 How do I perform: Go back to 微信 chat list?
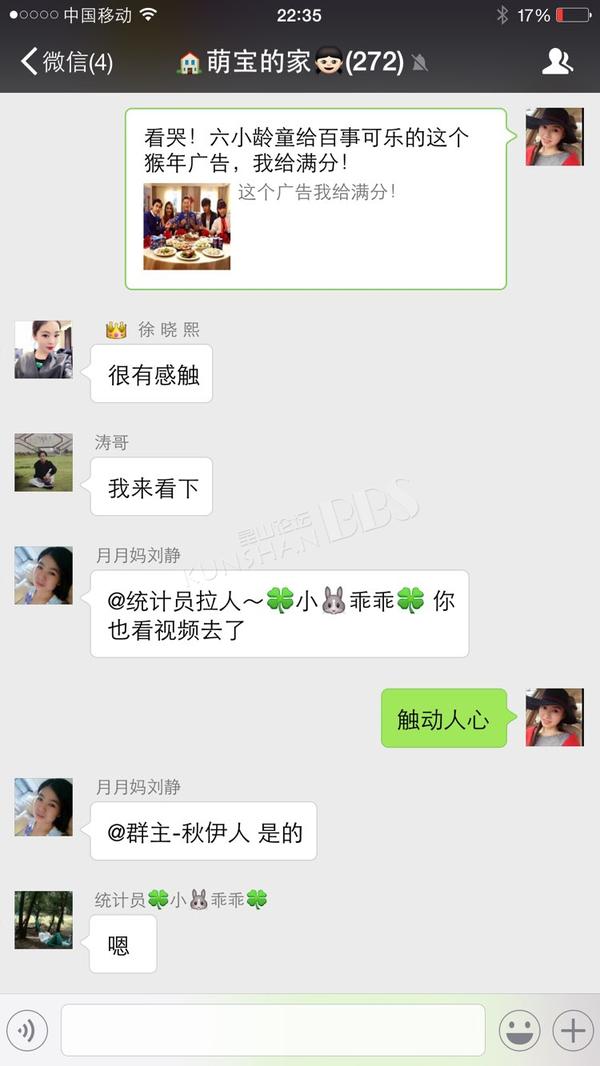[66, 63]
